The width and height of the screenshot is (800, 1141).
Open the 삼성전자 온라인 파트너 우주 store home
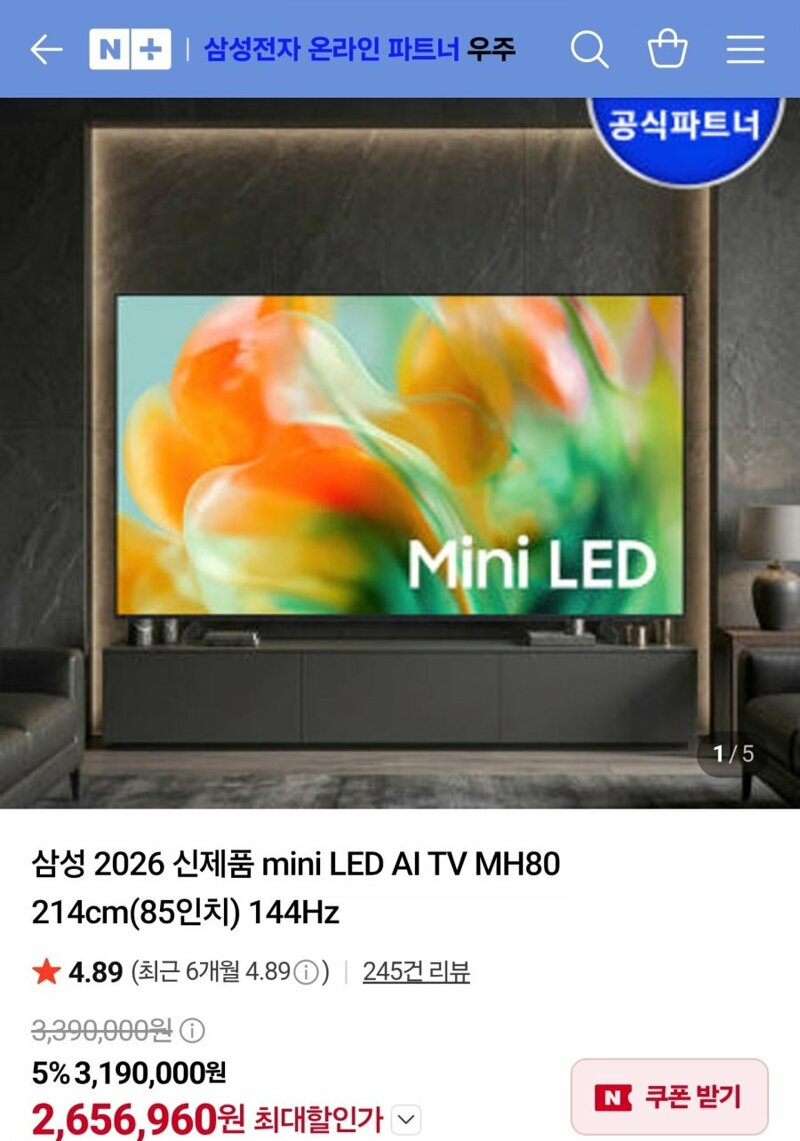tap(359, 49)
